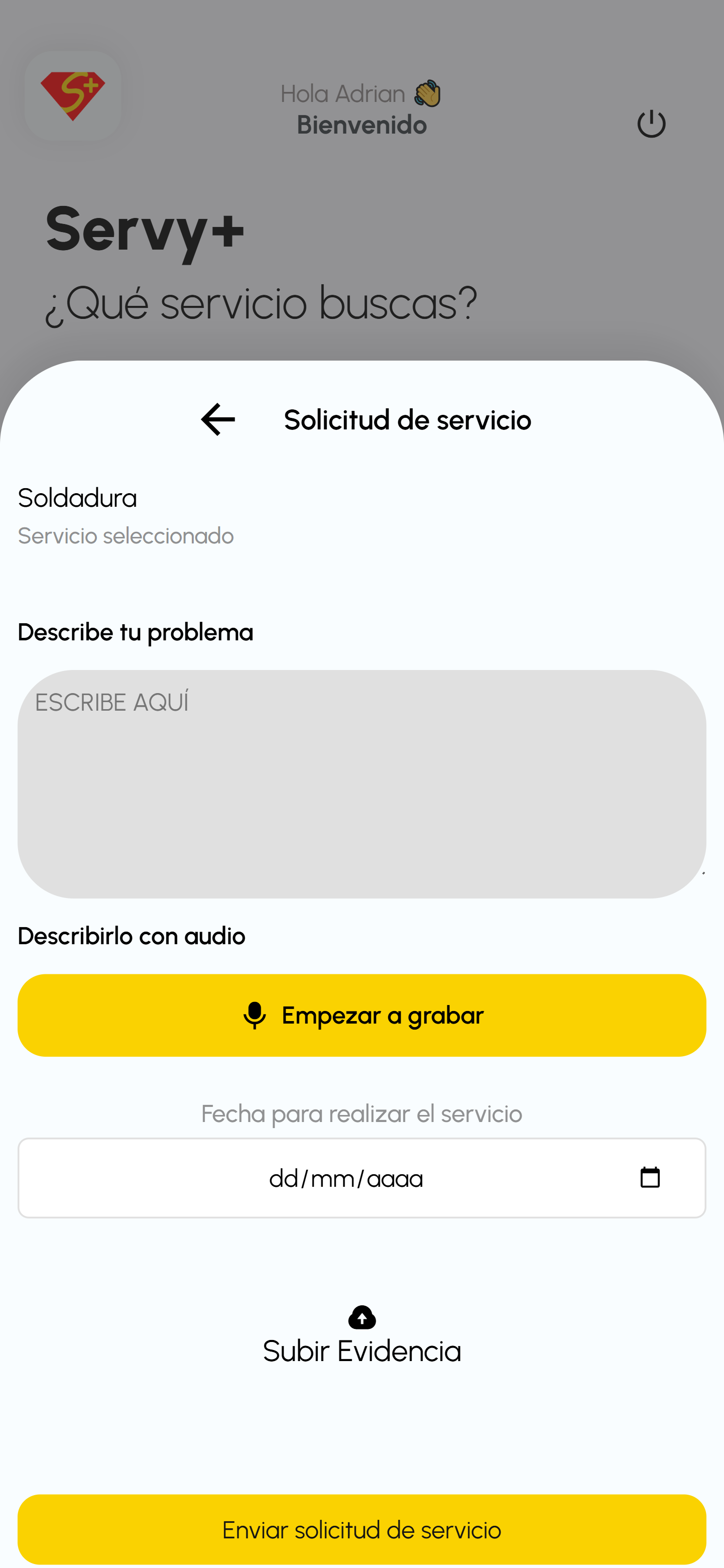Open the calendar picker icon
724x1568 pixels.
650,1177
